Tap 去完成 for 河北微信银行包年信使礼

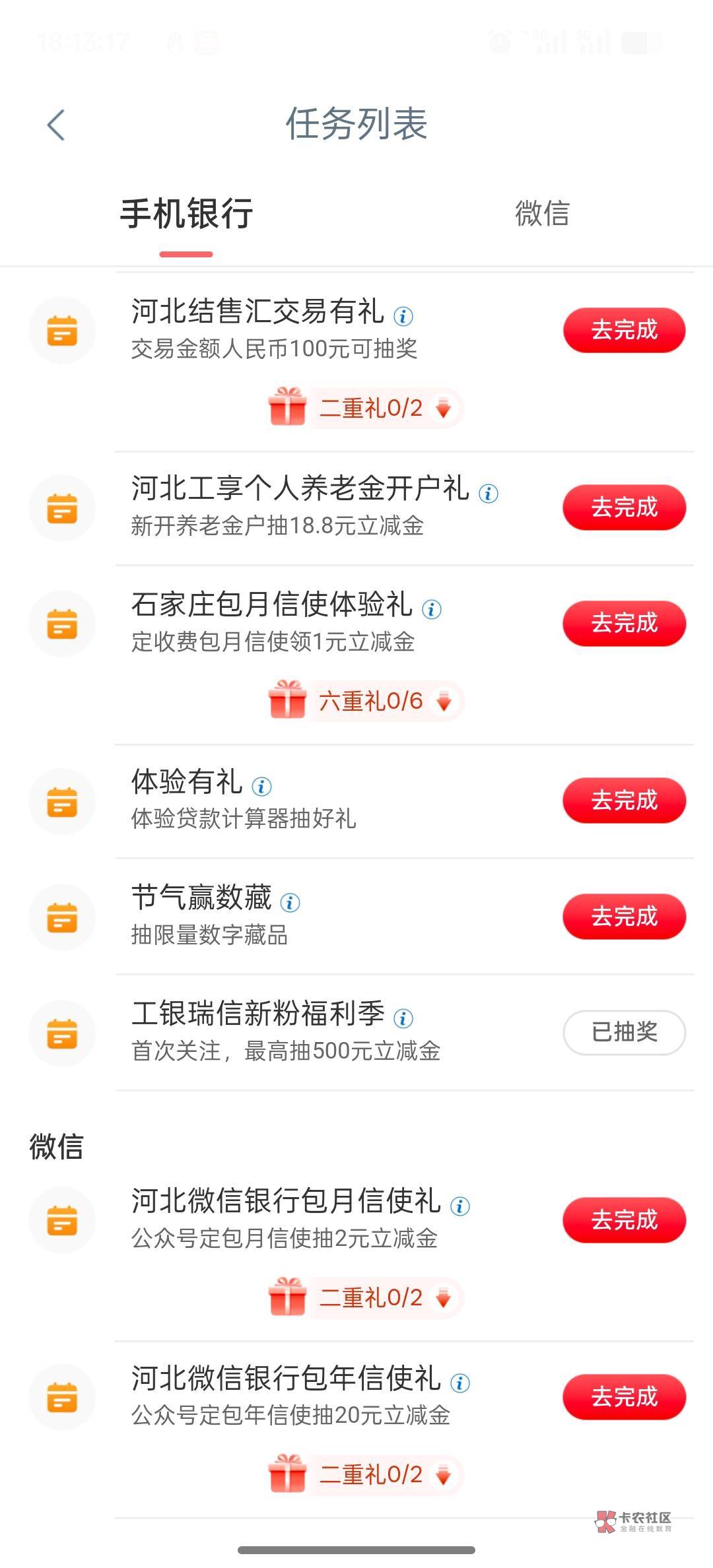624,1397
